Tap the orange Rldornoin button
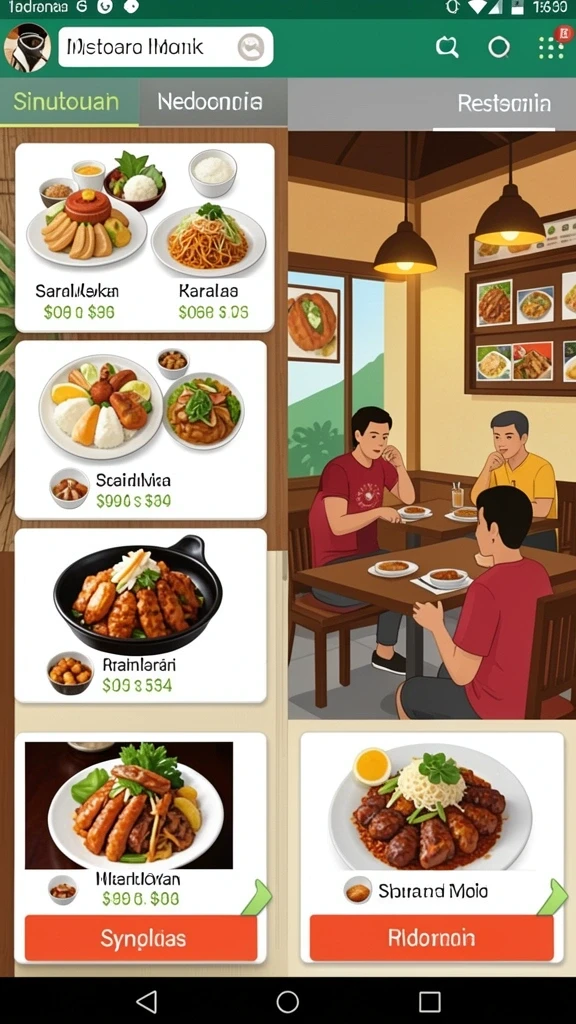 pyautogui.click(x=432, y=938)
